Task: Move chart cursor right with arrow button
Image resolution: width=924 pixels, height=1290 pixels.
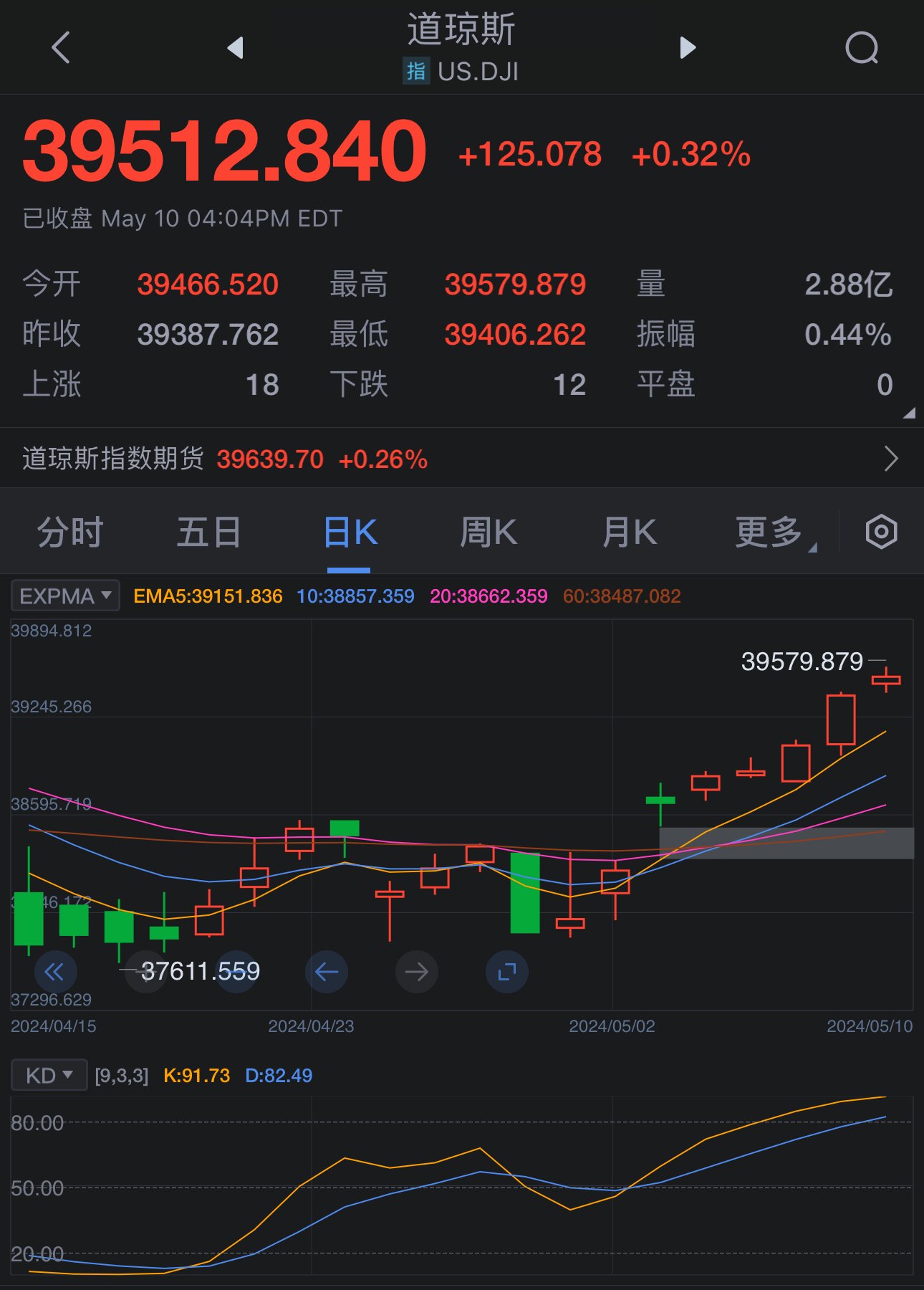Action: coord(416,972)
